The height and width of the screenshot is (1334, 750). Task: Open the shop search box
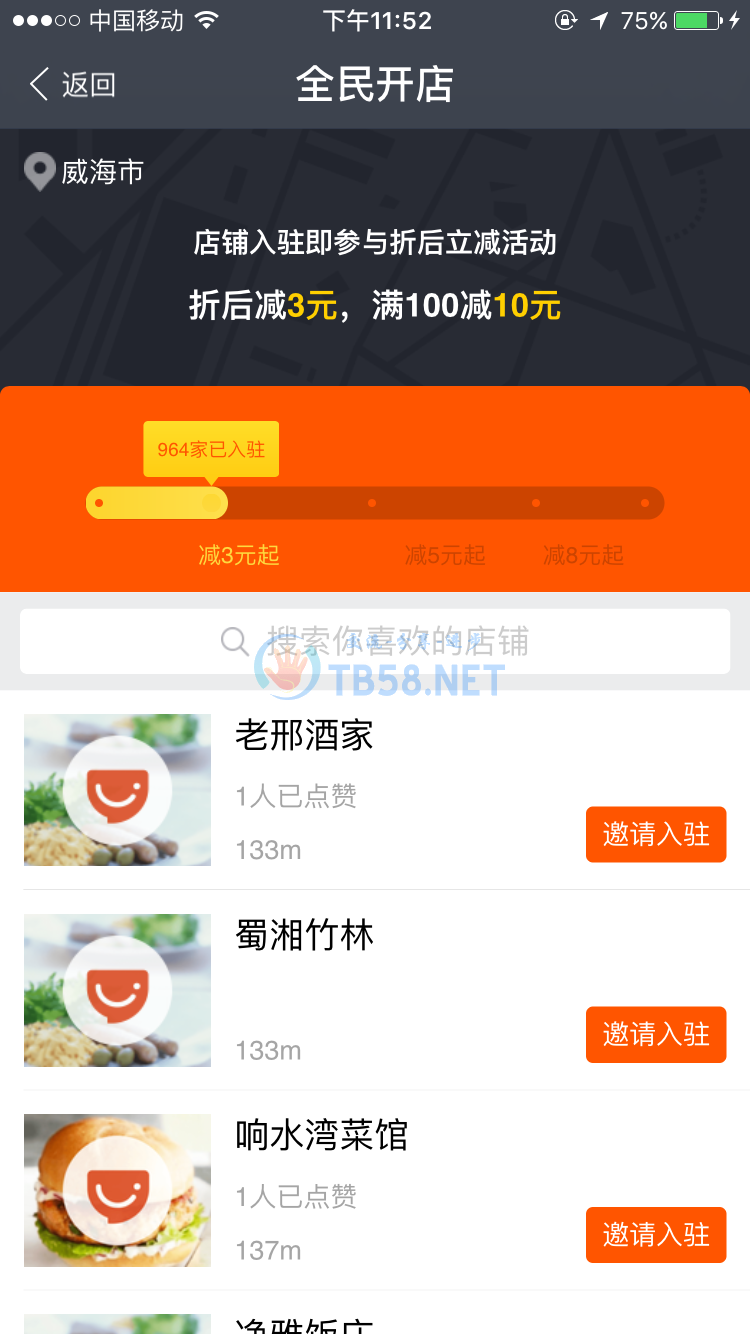[x=375, y=641]
